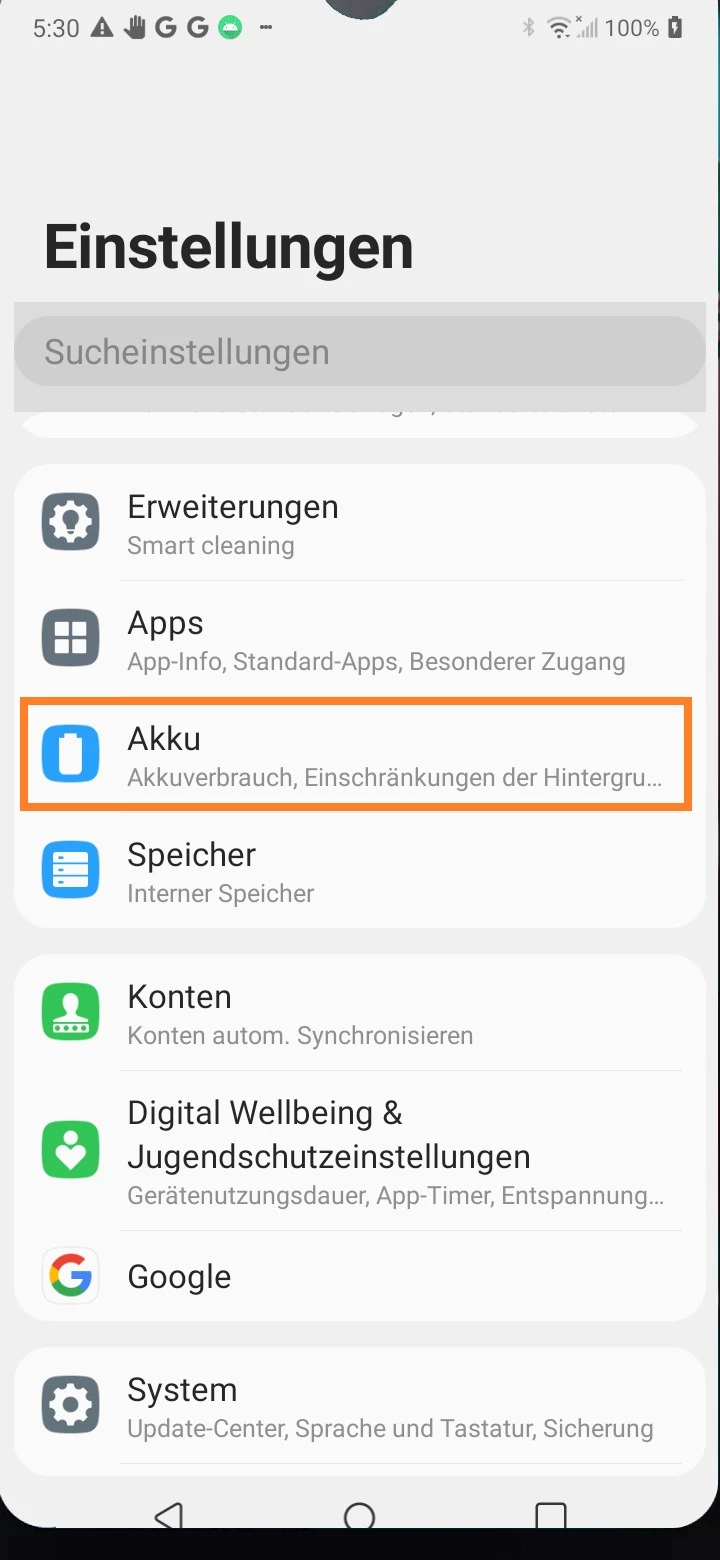Viewport: 720px width, 1560px height.
Task: Open Akku battery settings
Action: [360, 755]
